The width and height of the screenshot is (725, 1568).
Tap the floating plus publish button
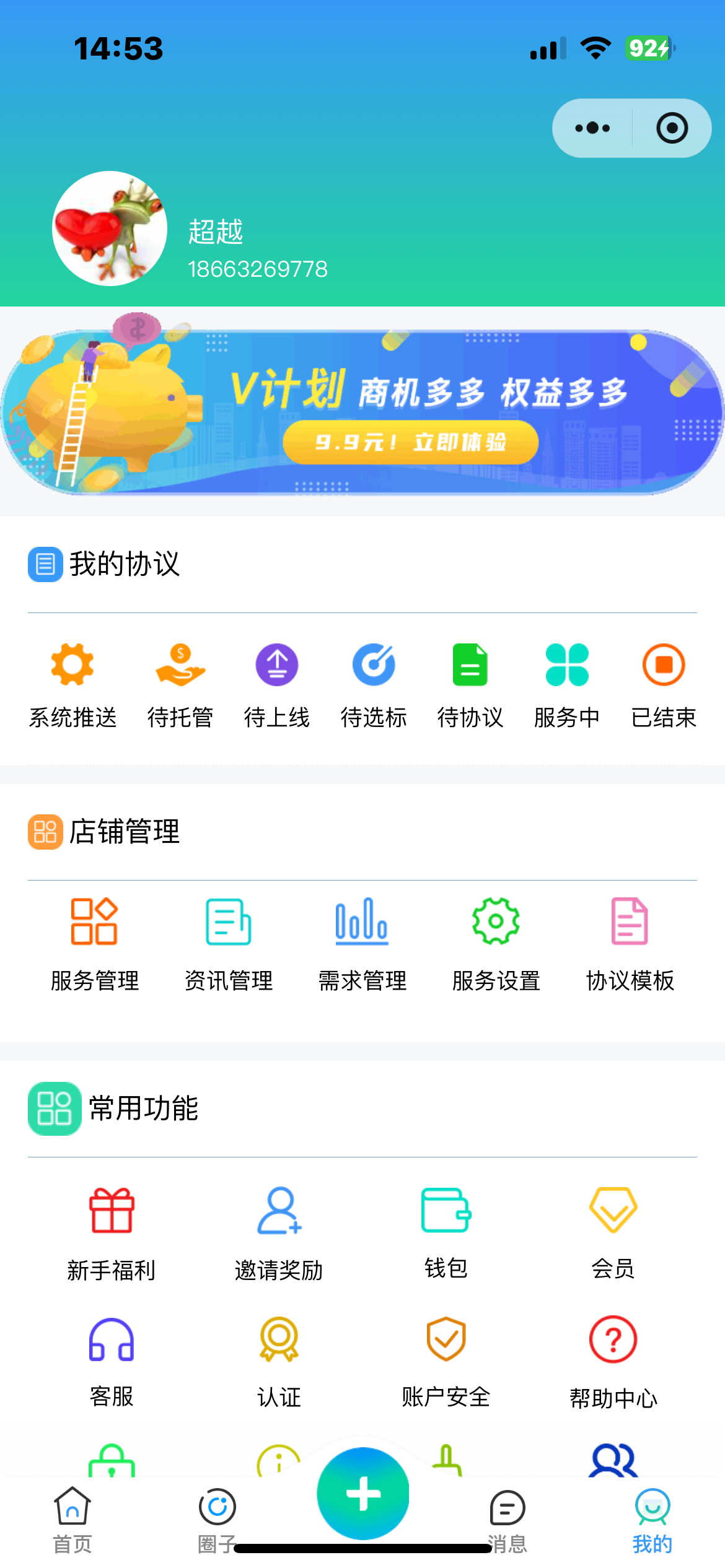(363, 1492)
